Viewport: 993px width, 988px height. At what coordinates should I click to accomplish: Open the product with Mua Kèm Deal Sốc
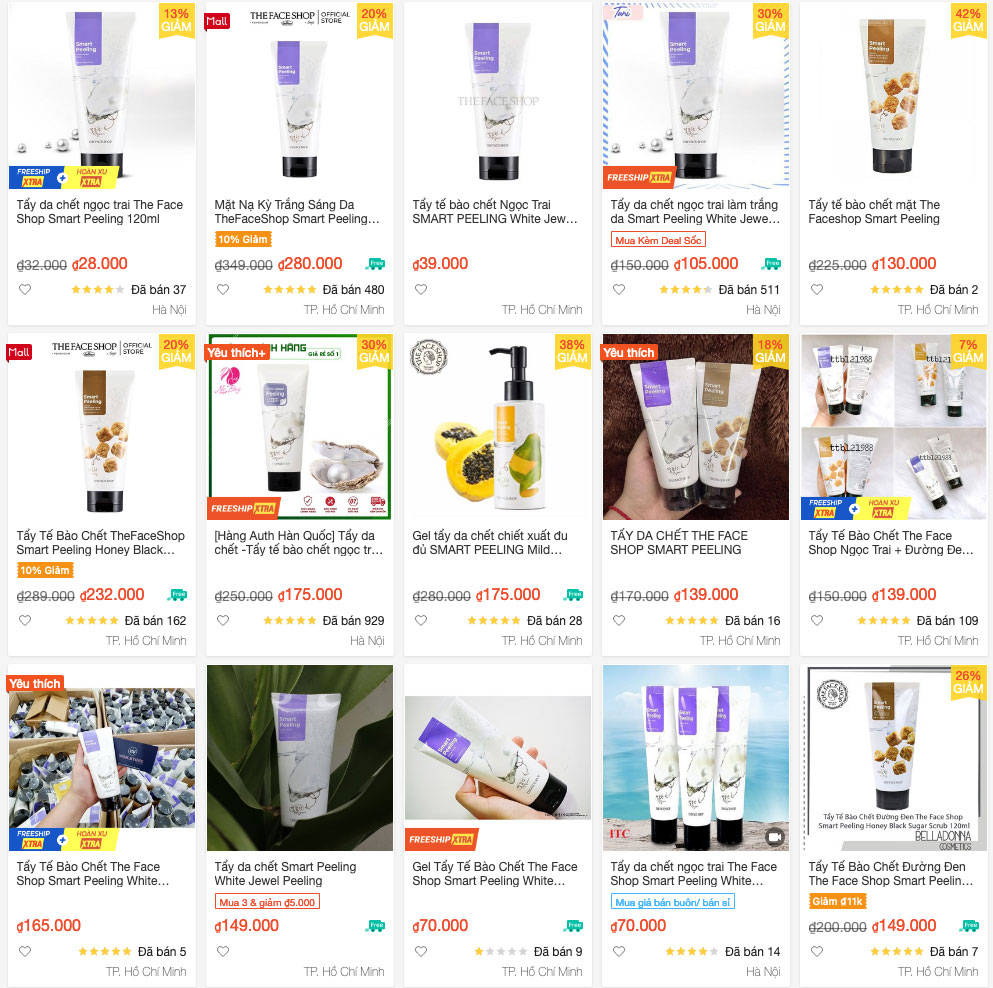(x=693, y=211)
